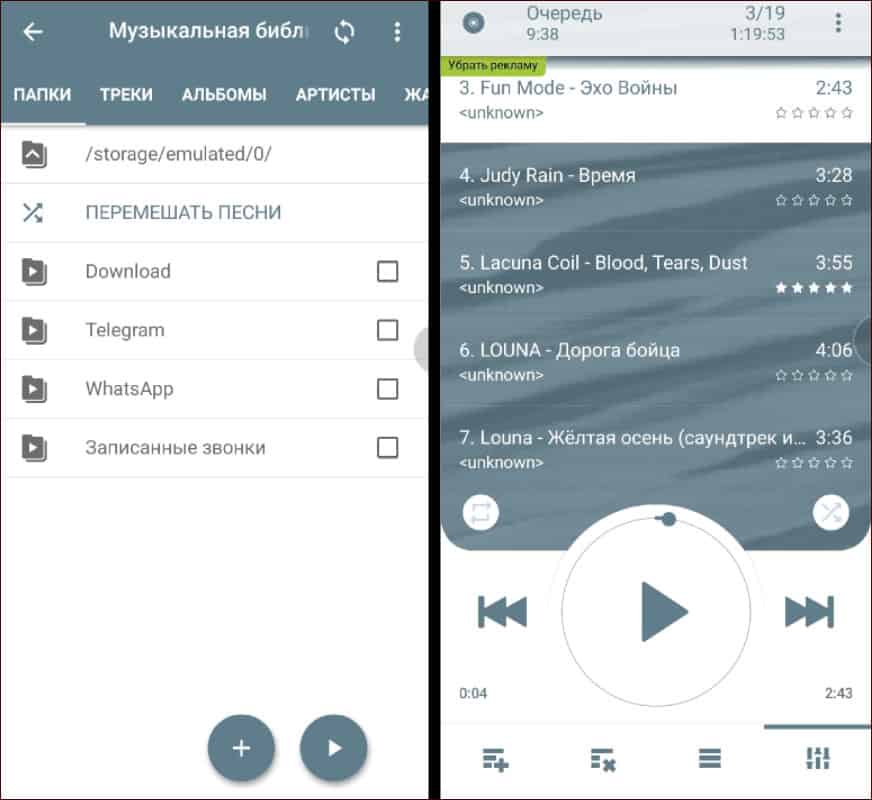Select the Записанные звонки folder checkbox

(387, 447)
